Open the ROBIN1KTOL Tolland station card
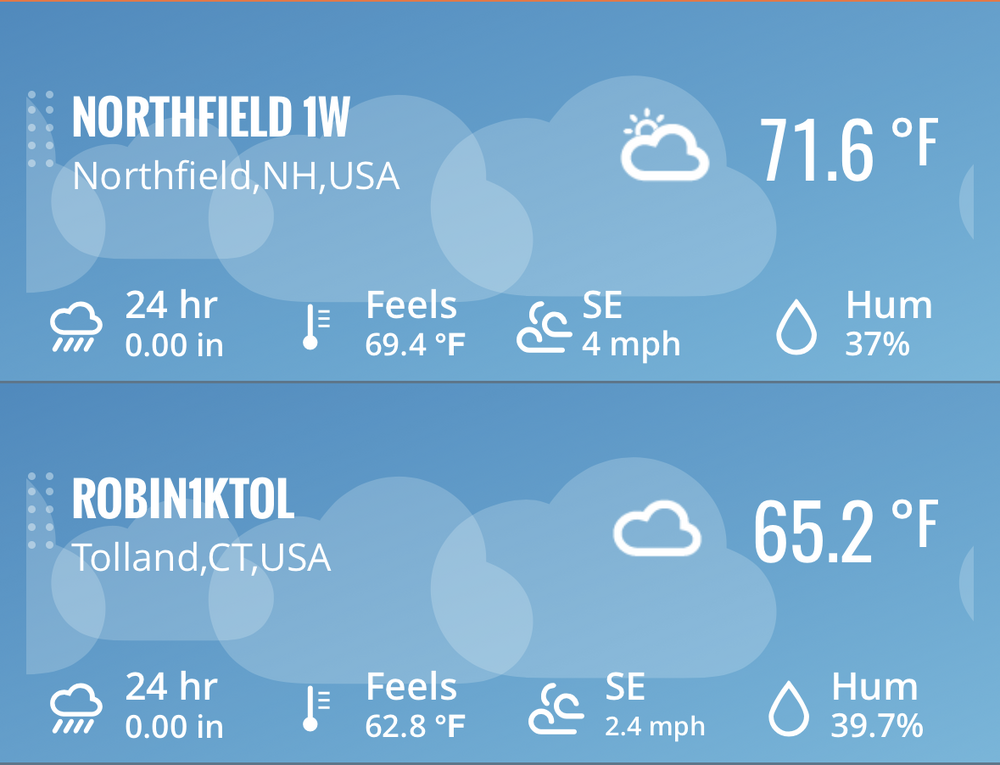1000x765 pixels. (183, 500)
